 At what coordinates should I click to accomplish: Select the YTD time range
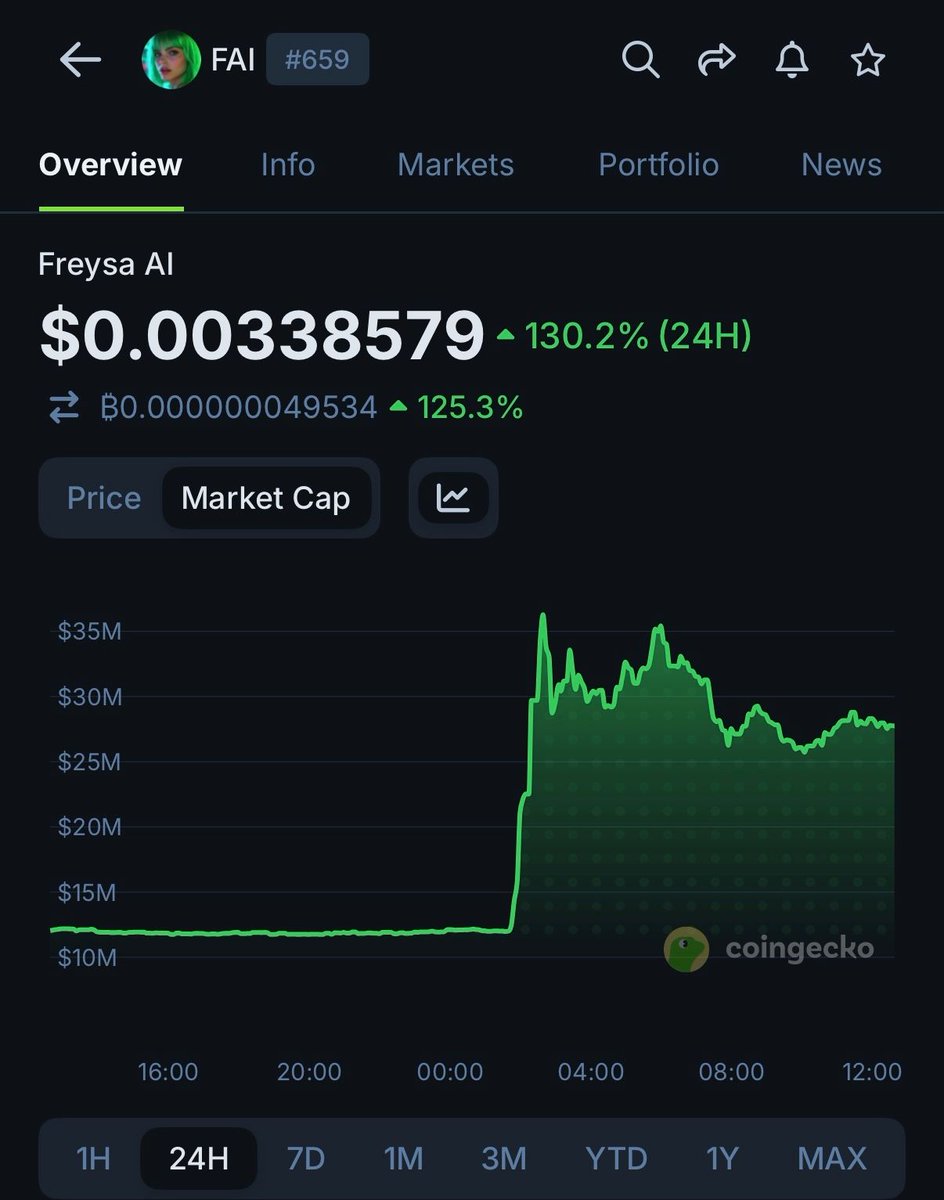(616, 1159)
